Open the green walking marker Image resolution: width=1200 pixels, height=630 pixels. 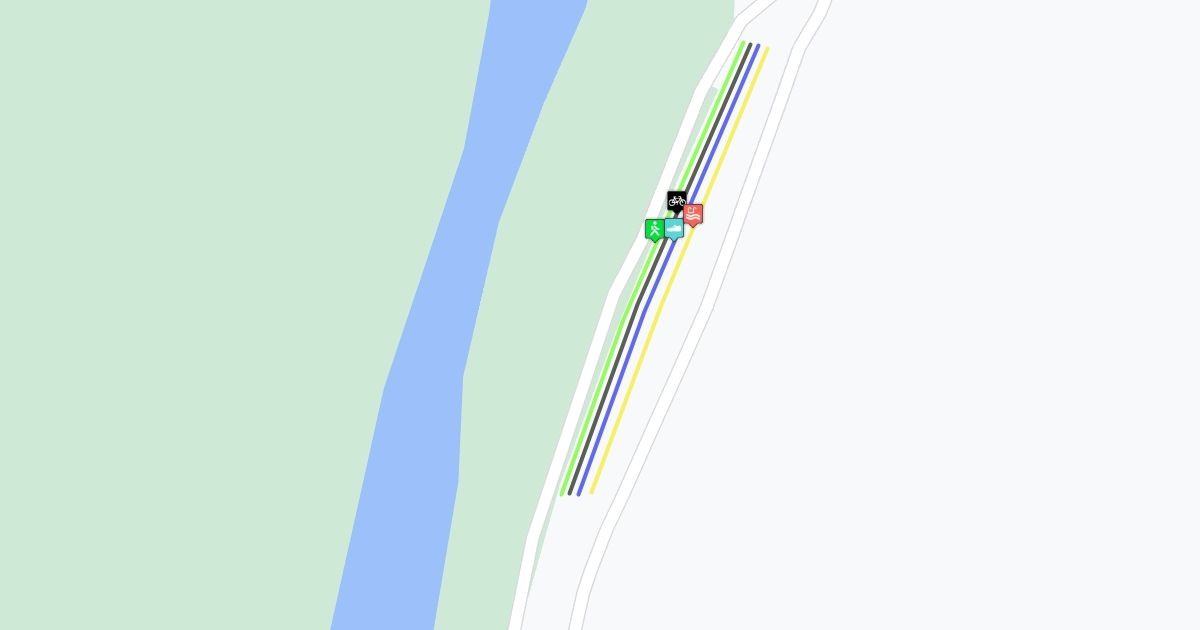(x=655, y=230)
